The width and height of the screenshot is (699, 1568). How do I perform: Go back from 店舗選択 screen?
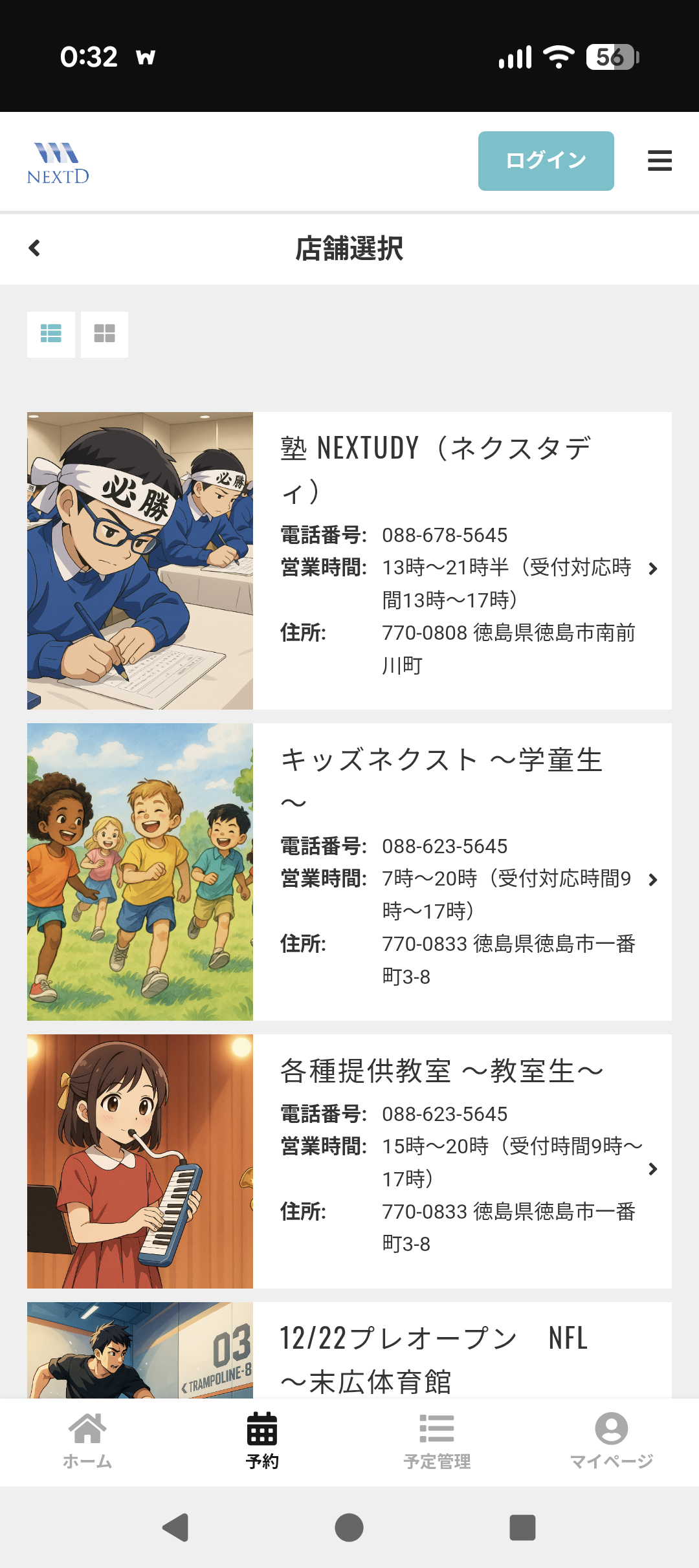point(35,248)
